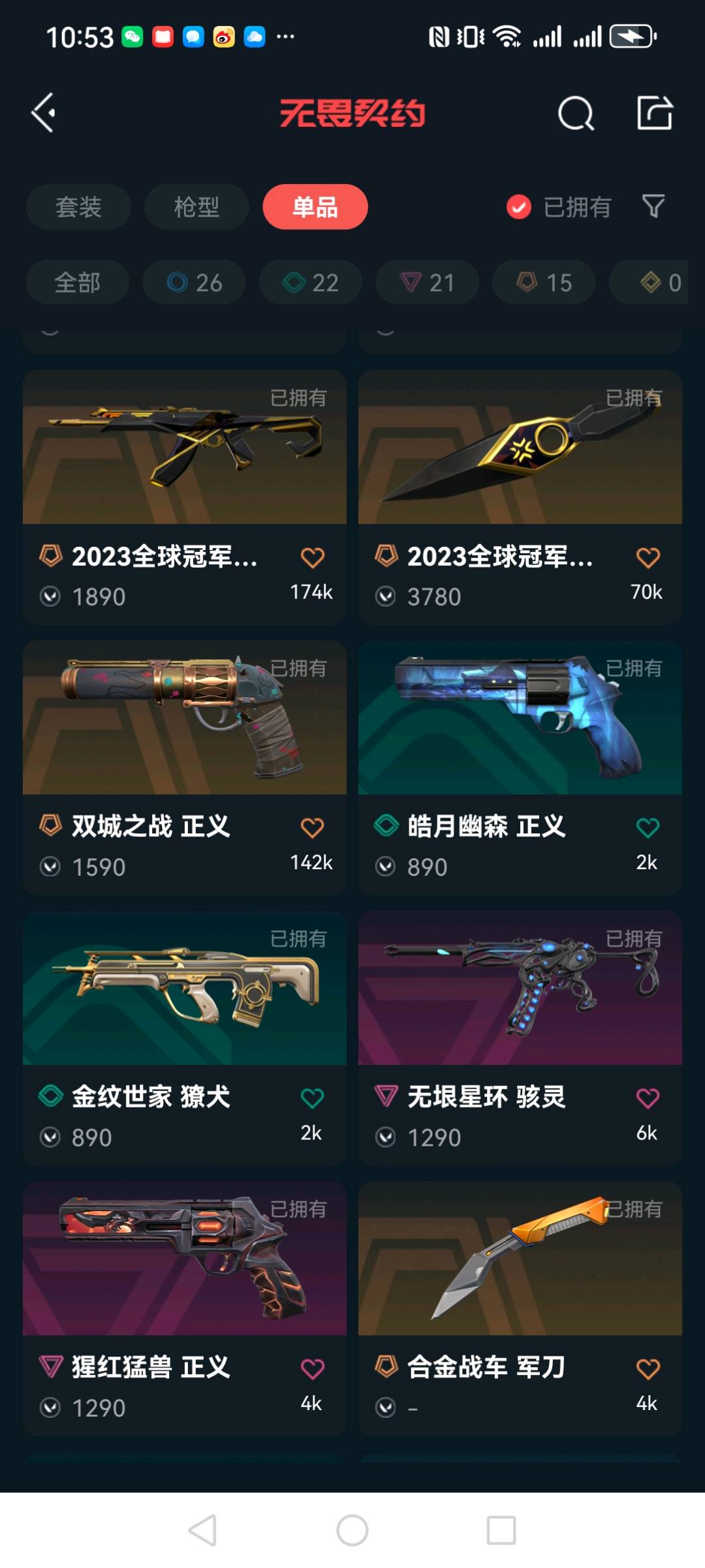Tap the system home button
Screen dimensions: 705x1568
(352, 1530)
